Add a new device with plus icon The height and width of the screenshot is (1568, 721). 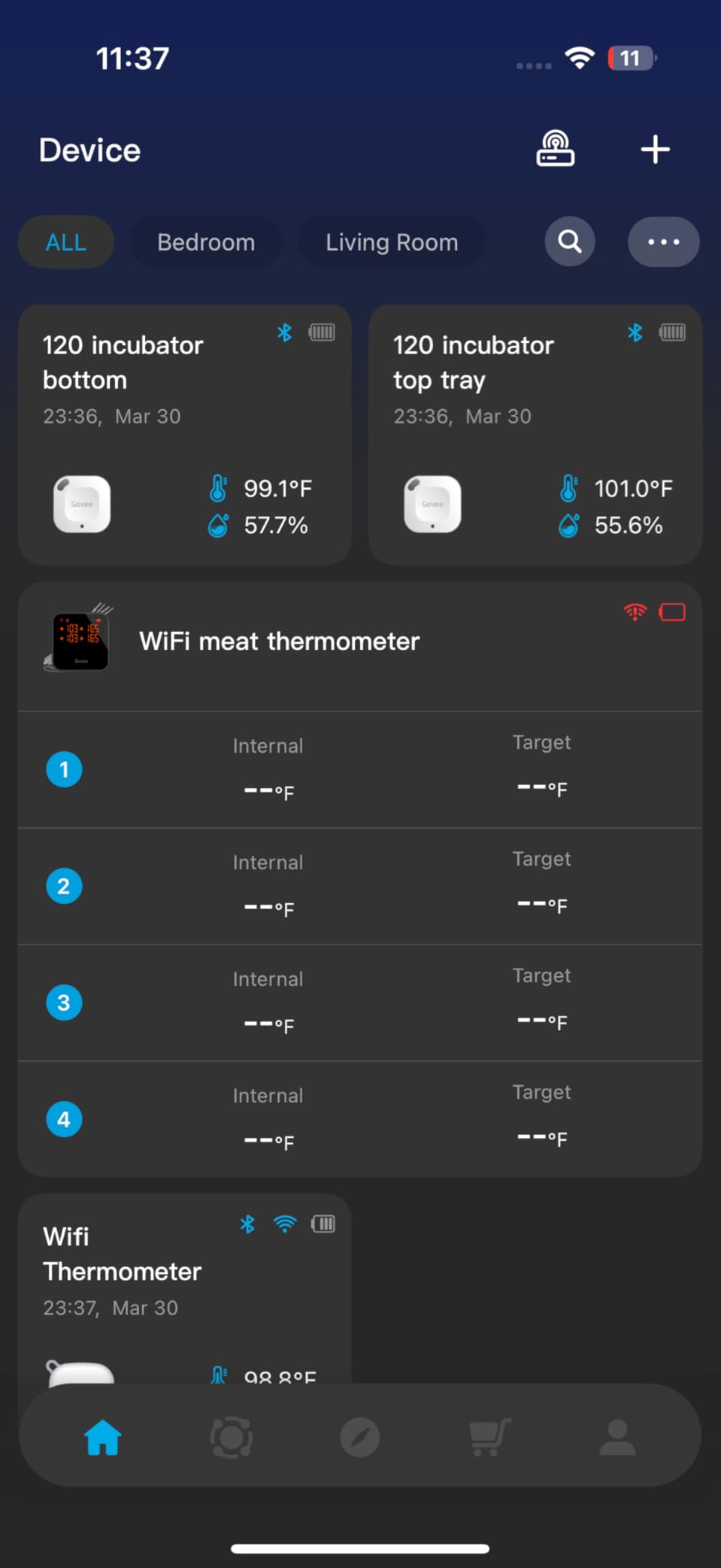[655, 149]
